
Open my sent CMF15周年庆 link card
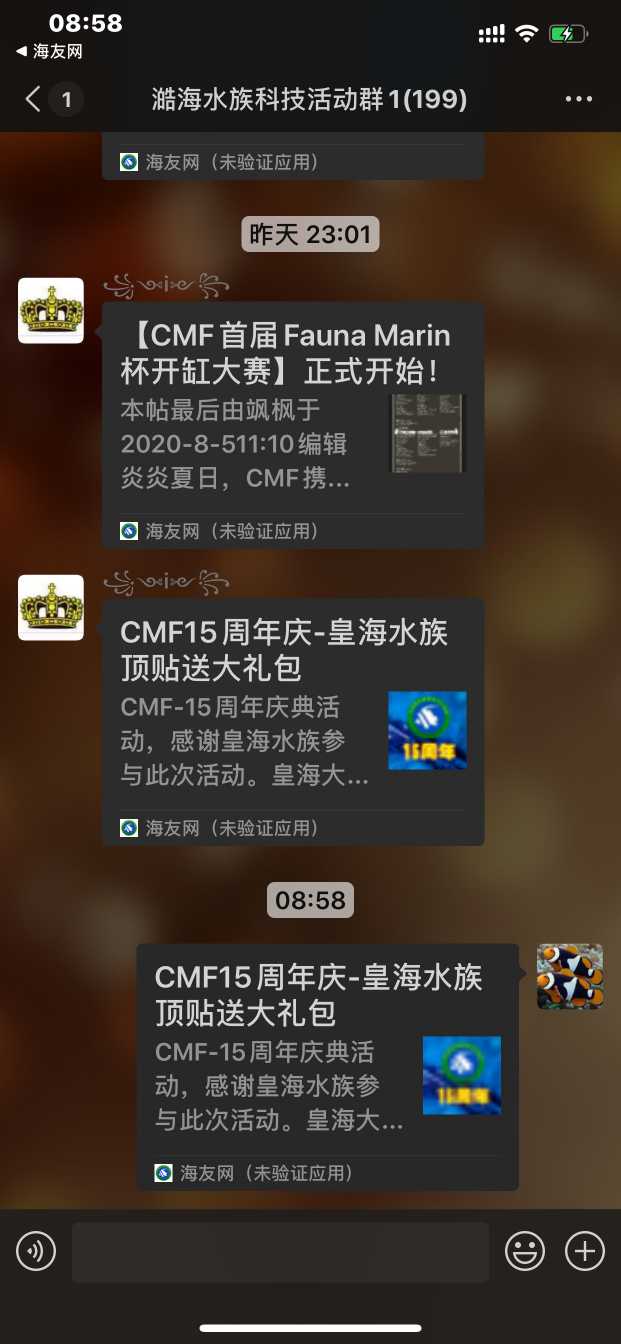pyautogui.click(x=327, y=1060)
